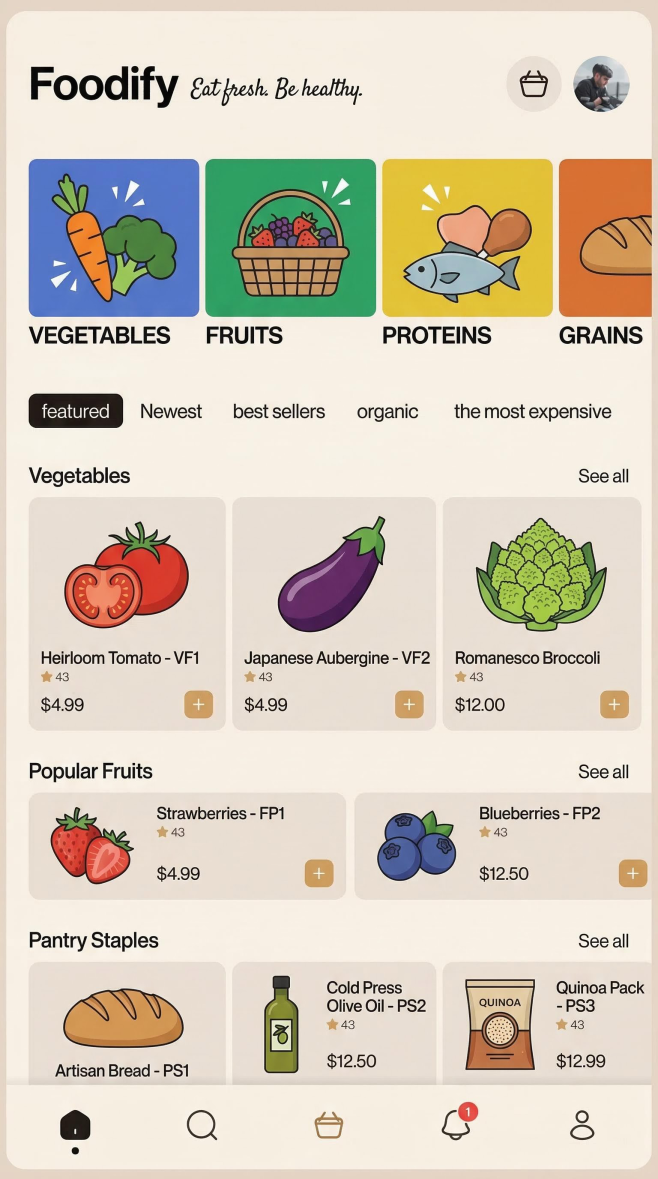Select the Newest filter chip
The height and width of the screenshot is (1179, 658).
tap(171, 411)
